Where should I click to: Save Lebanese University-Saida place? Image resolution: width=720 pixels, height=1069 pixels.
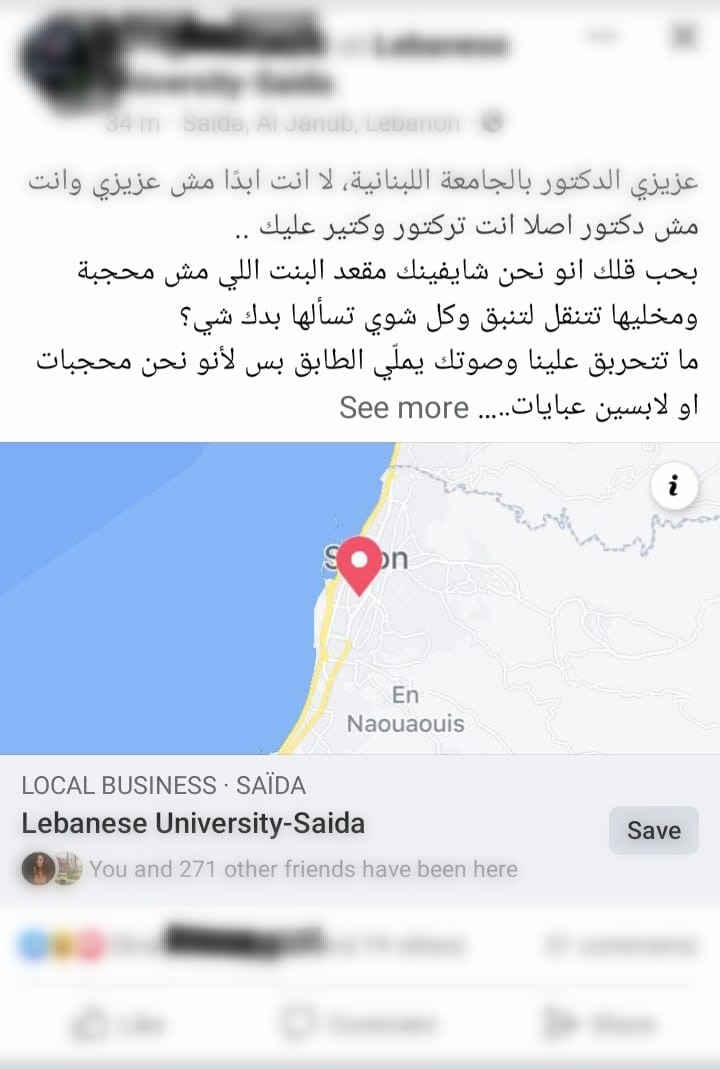[653, 830]
